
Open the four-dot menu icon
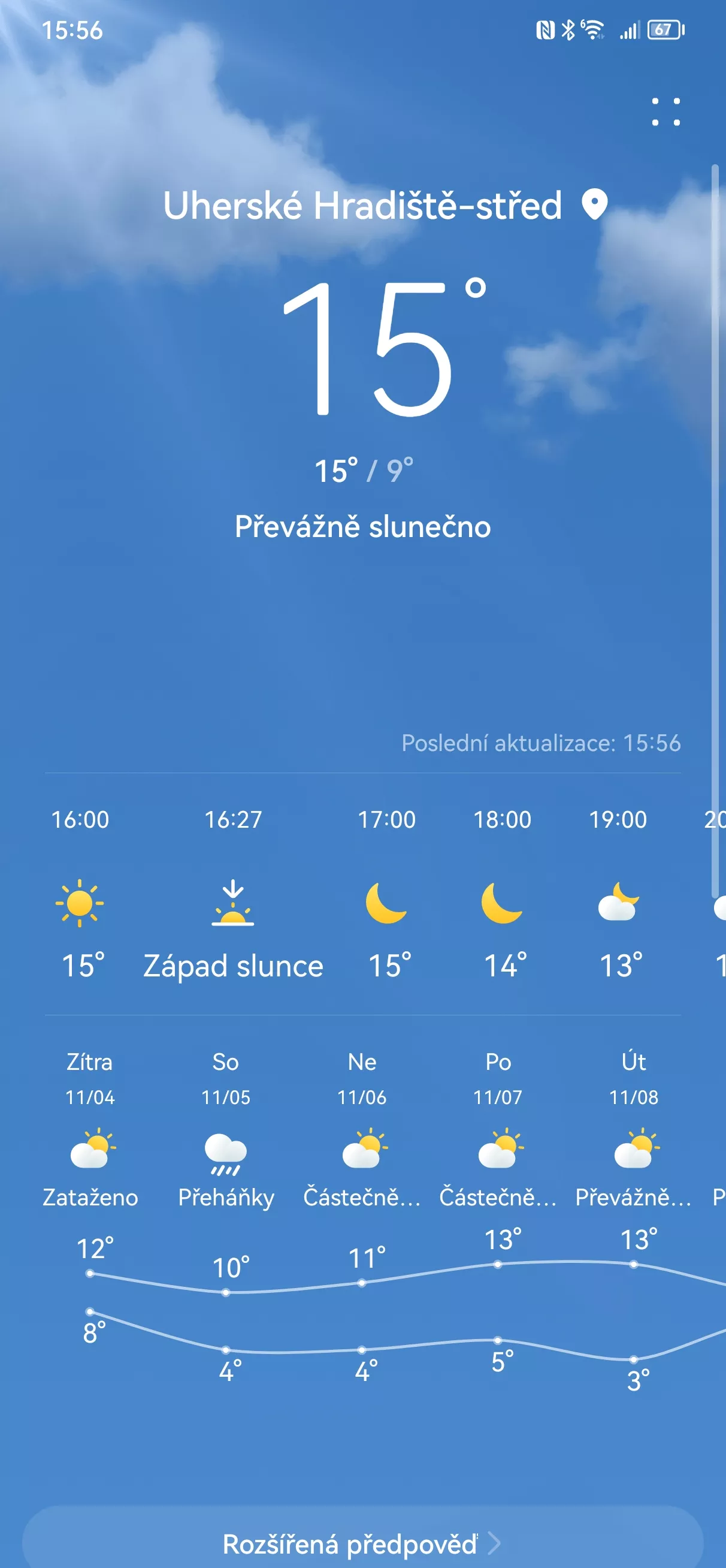coord(665,111)
